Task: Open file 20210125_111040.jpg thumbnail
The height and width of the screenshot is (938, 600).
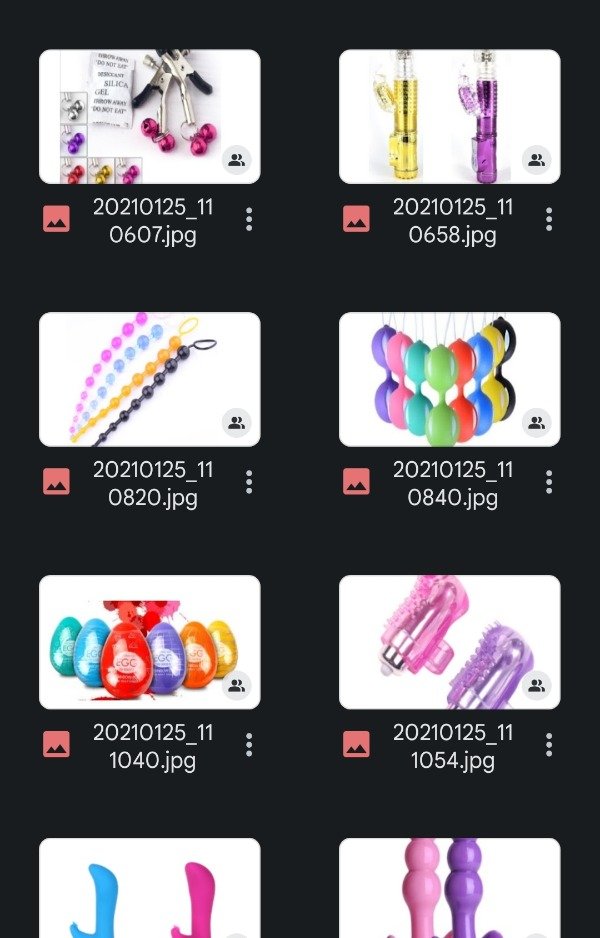Action: click(149, 642)
